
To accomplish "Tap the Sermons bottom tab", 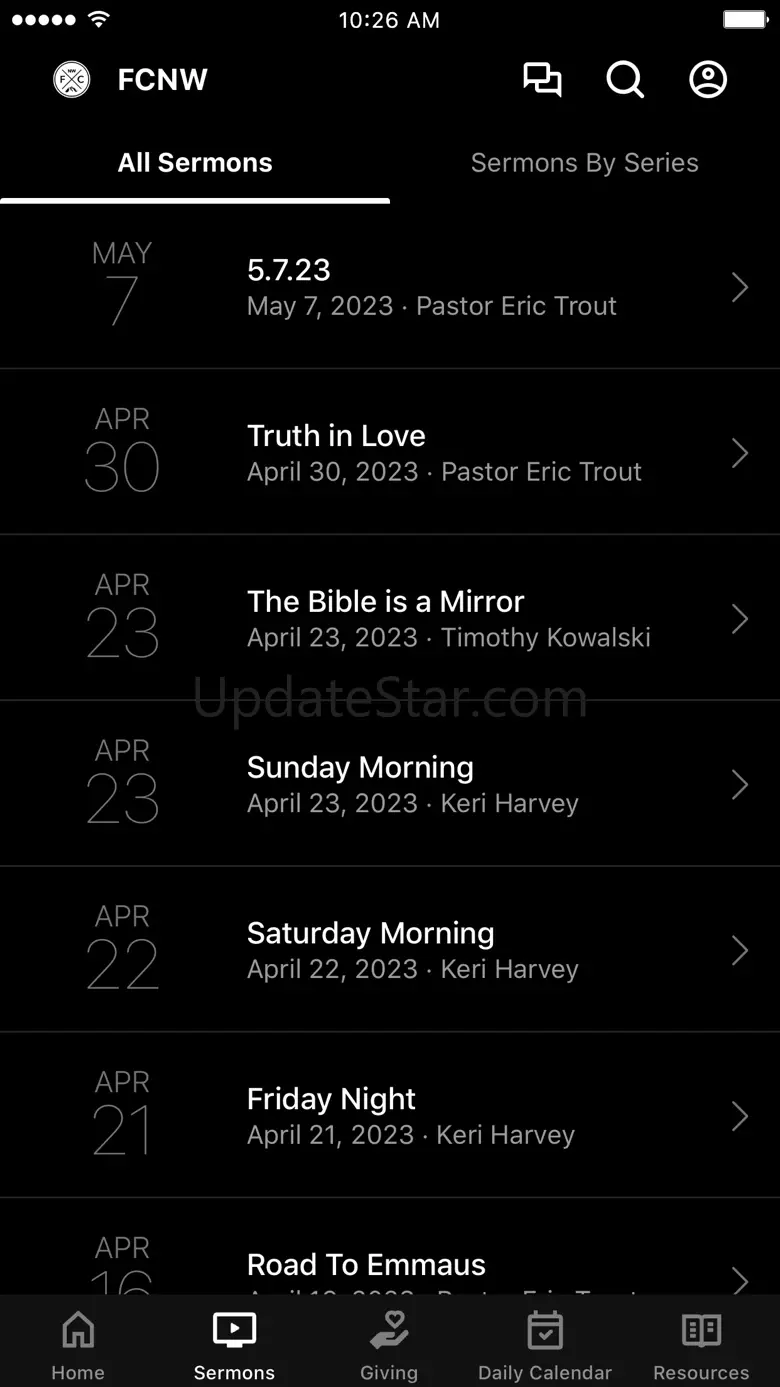I will (x=234, y=1343).
